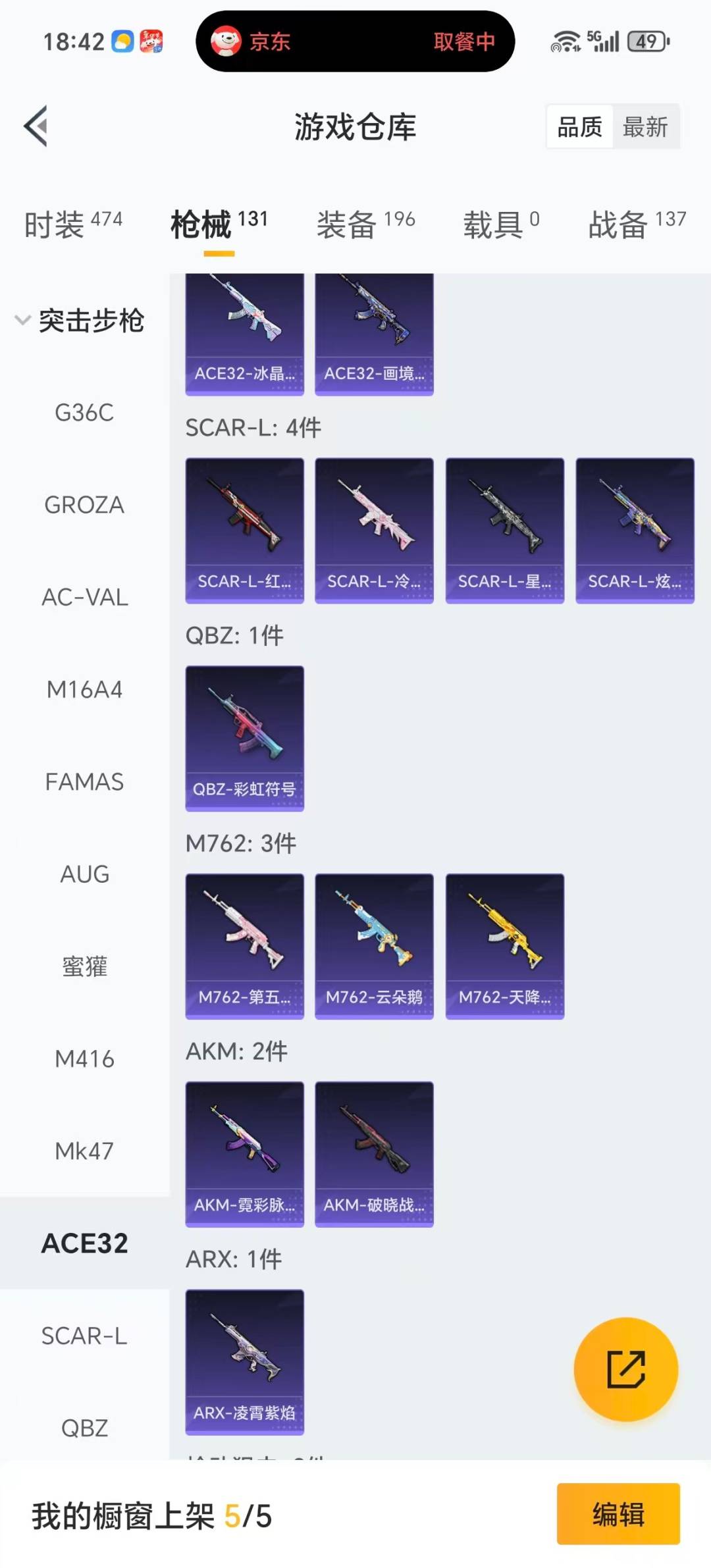Image resolution: width=711 pixels, height=1568 pixels.
Task: Open the AKM-破晓战 skin tile
Action: tap(374, 1154)
